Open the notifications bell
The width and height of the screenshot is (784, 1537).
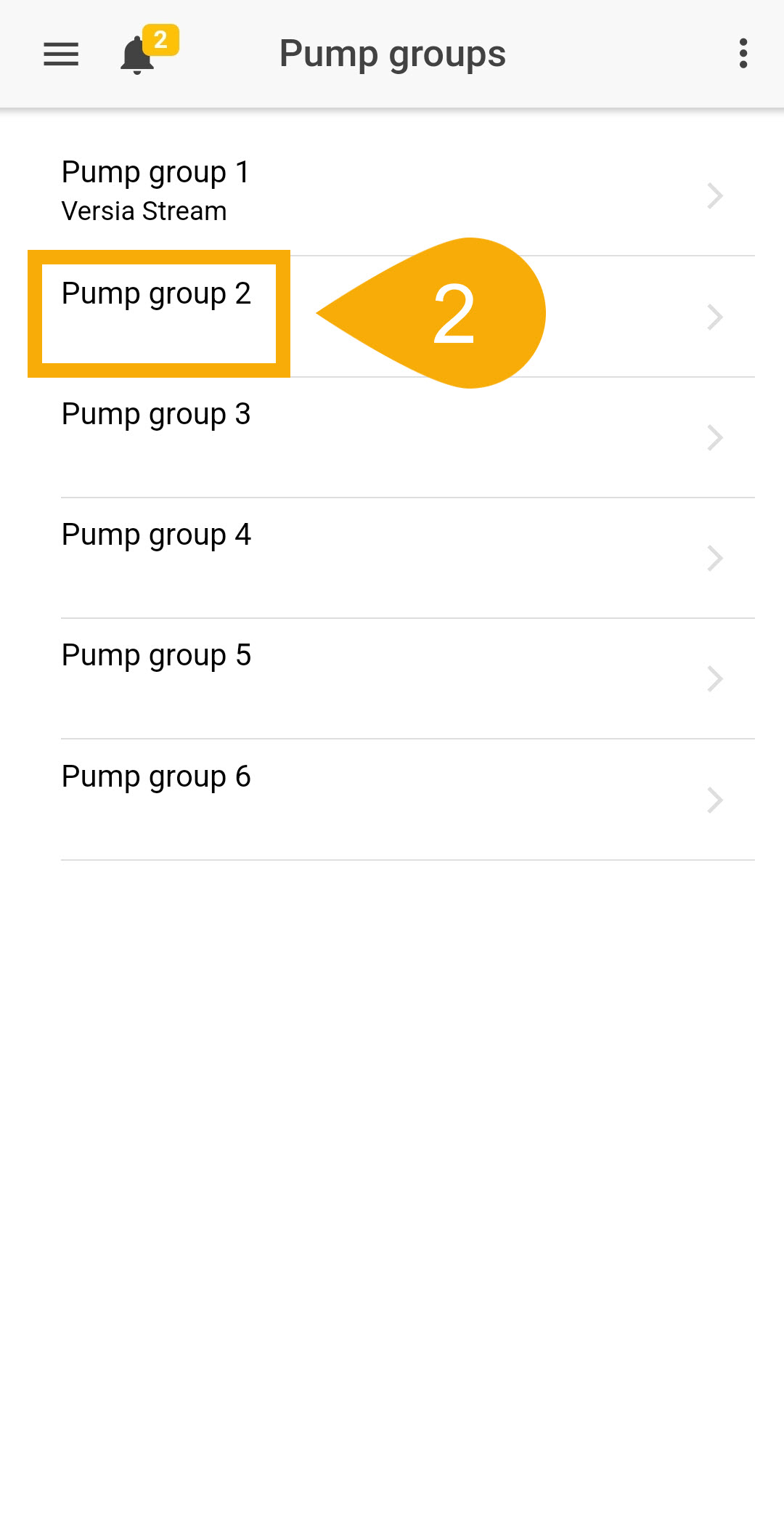click(x=138, y=56)
